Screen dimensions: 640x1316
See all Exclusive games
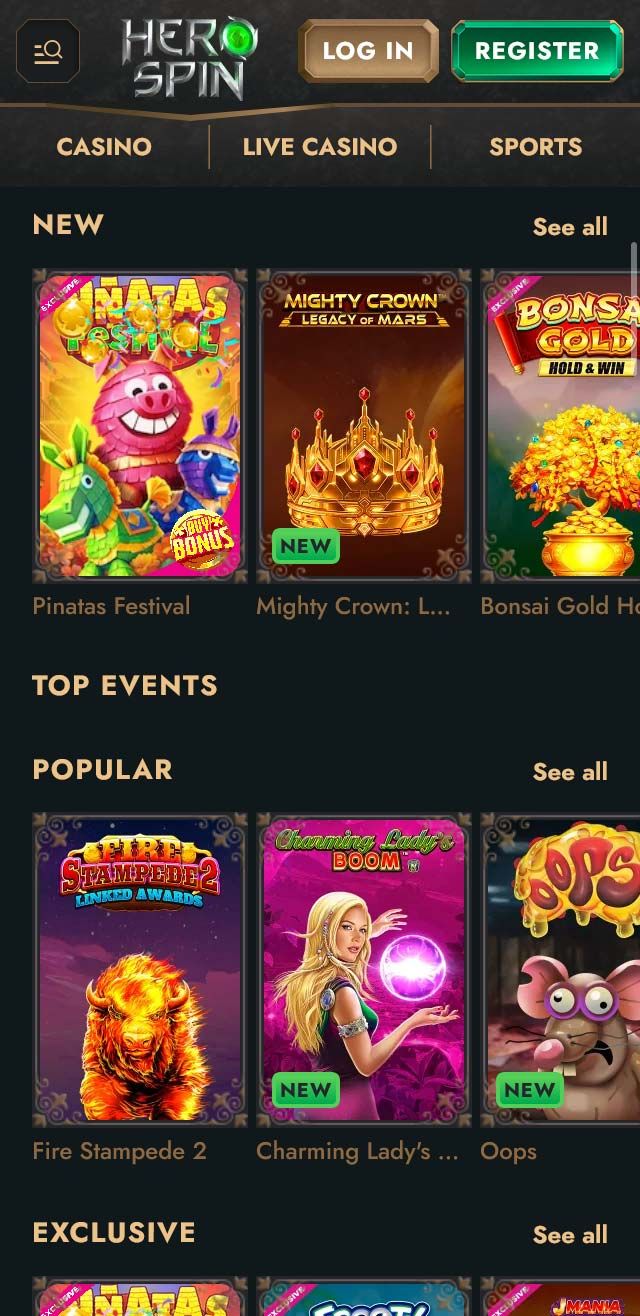(x=570, y=1235)
